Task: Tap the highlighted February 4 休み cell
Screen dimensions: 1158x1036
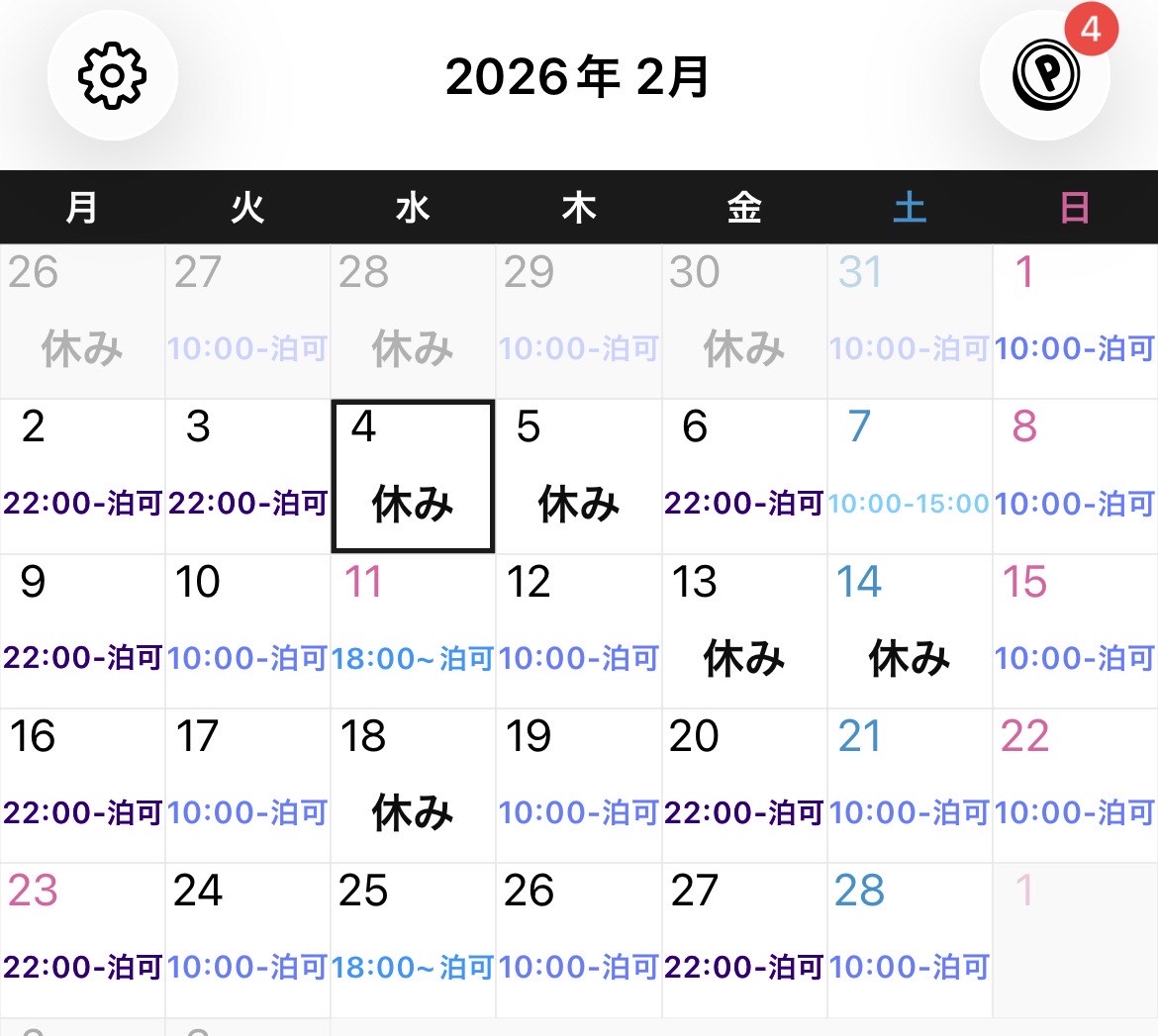Action: coord(413,476)
